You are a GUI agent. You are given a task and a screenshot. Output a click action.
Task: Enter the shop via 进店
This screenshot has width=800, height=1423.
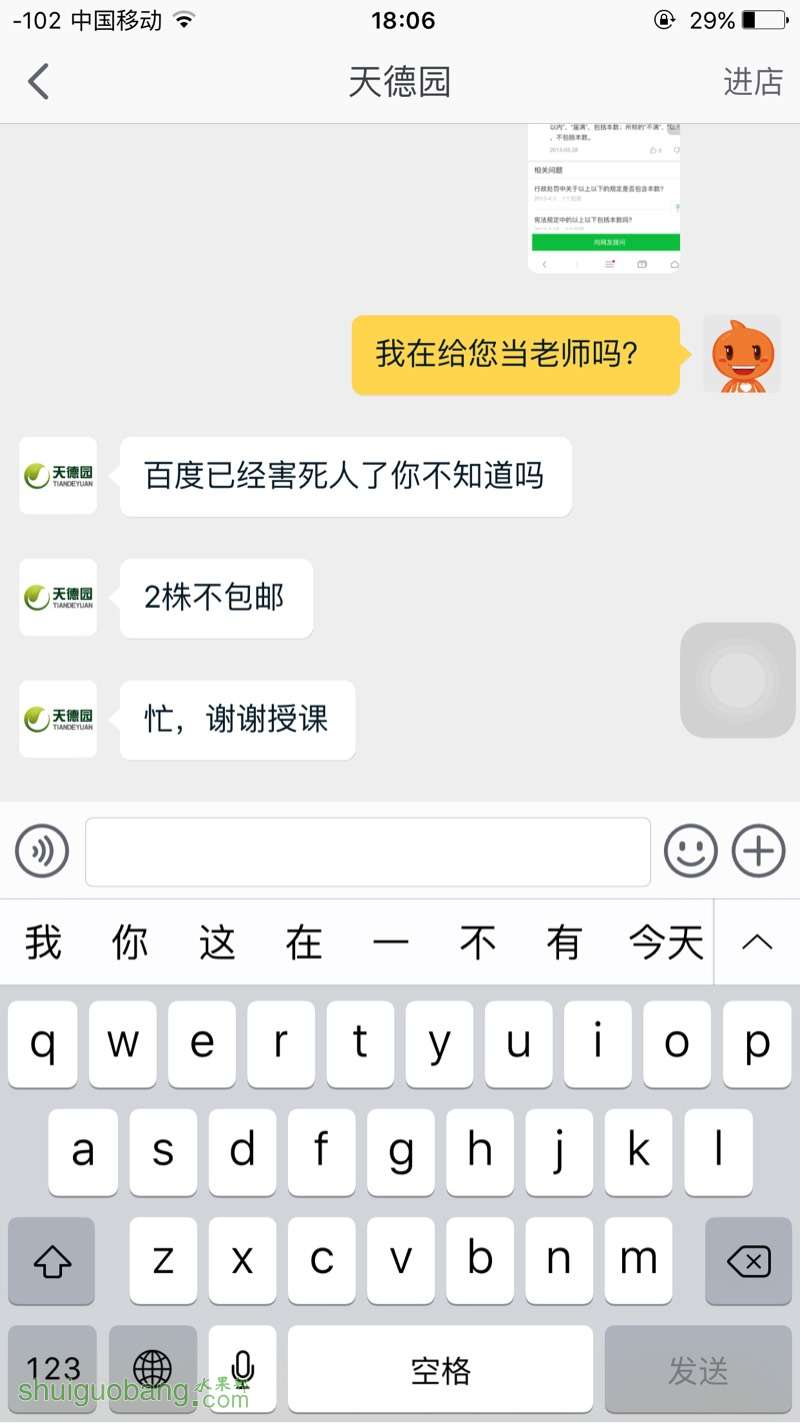click(x=752, y=81)
